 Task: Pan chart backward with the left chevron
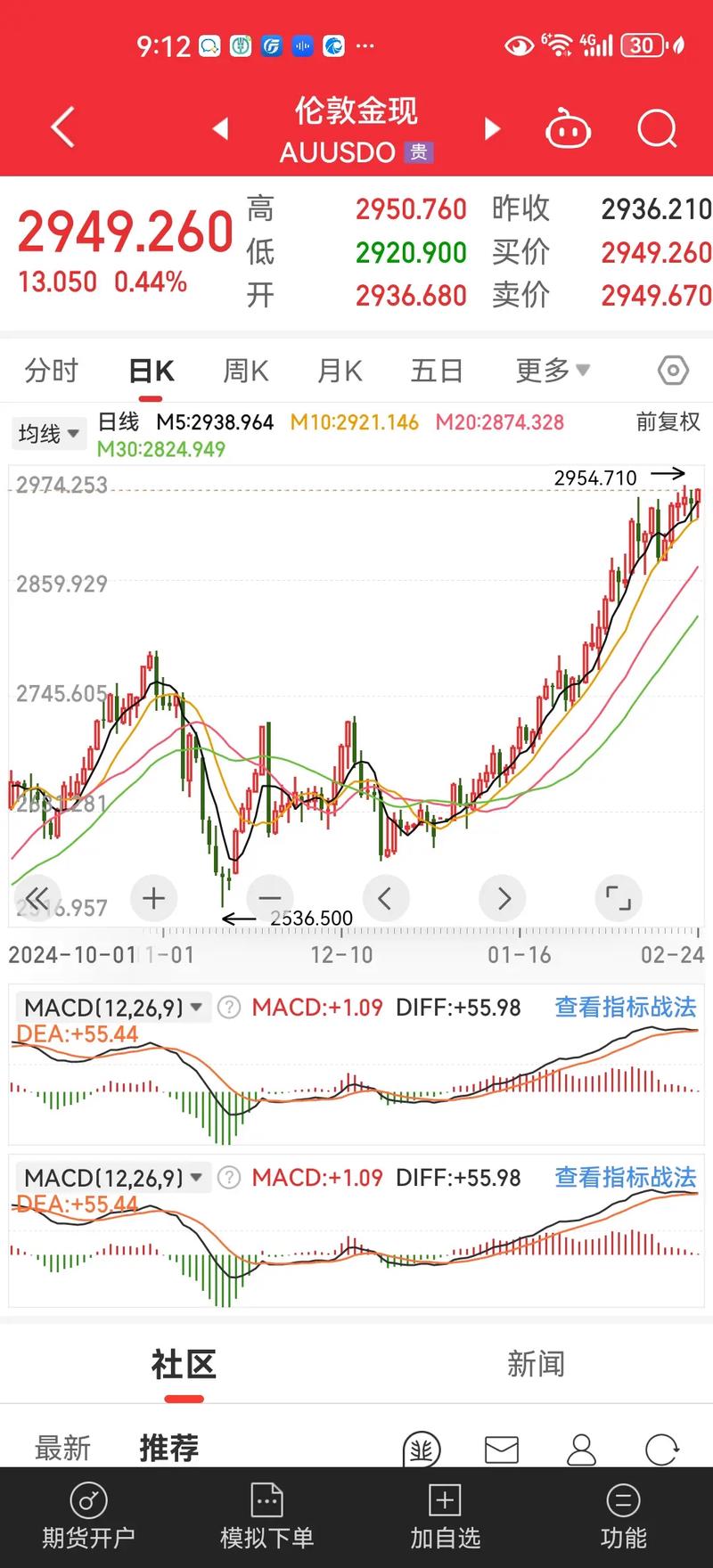coord(386,899)
